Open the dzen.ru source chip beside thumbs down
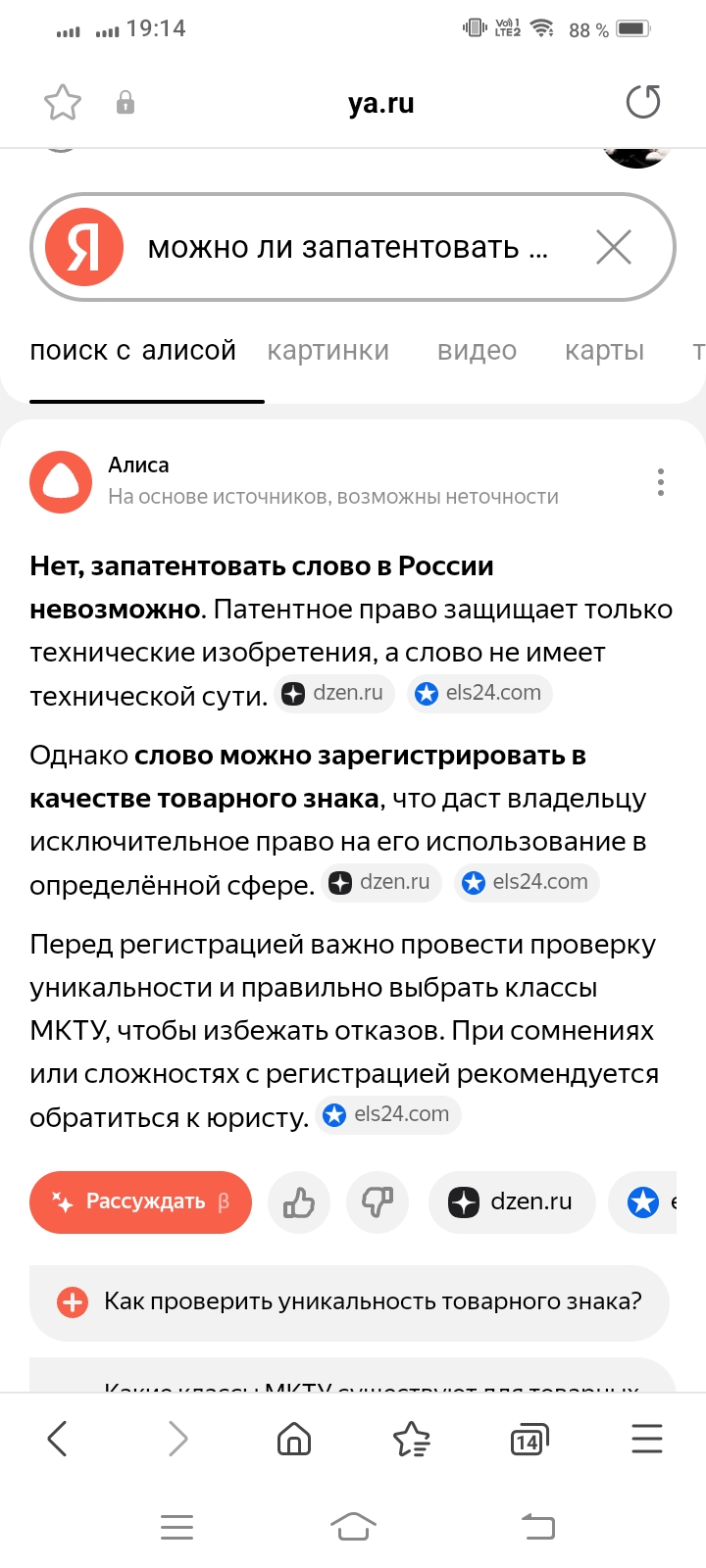The height and width of the screenshot is (1568, 706). [512, 1201]
